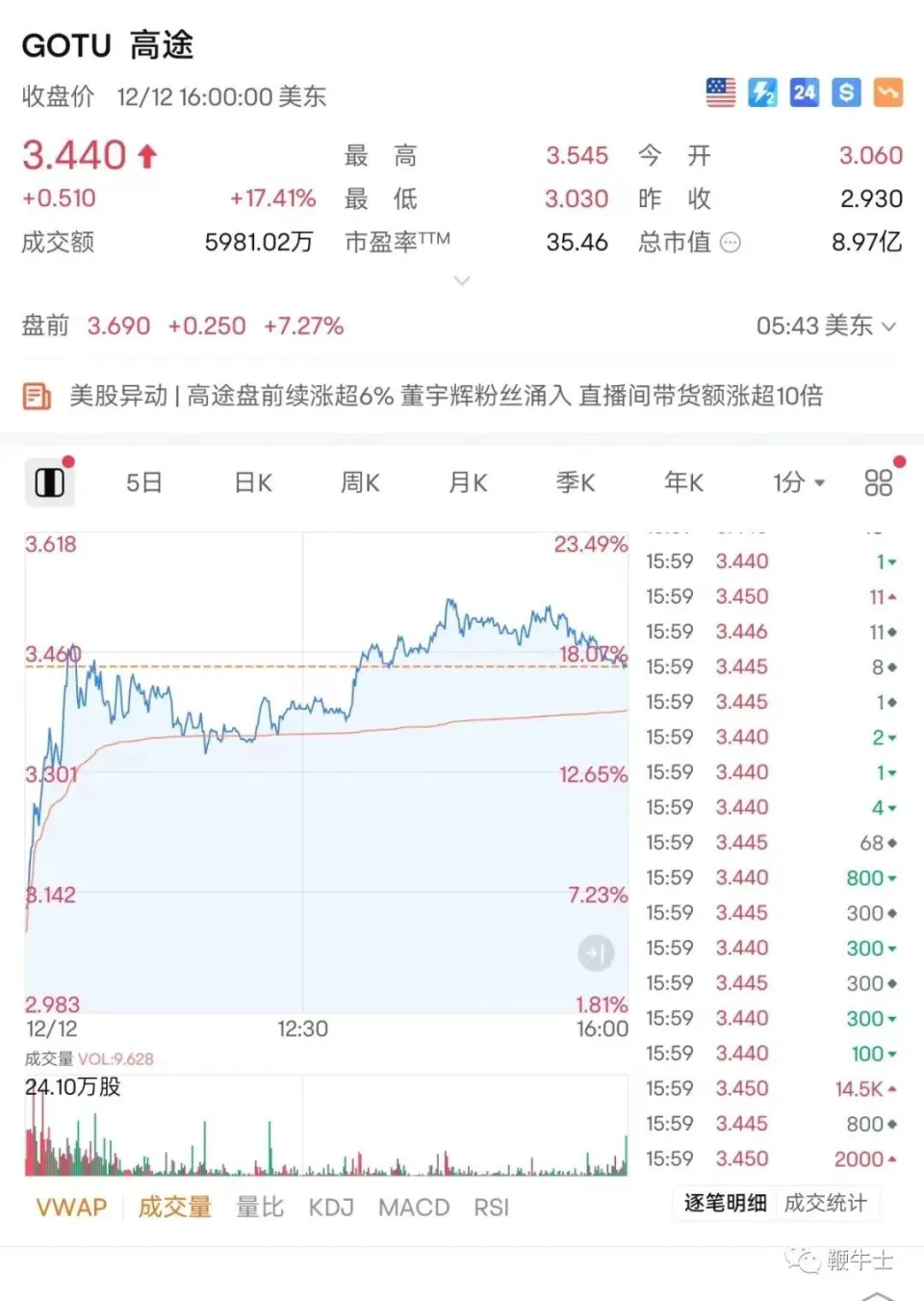Expand more quote details with the chevron
The height and width of the screenshot is (1301, 924).
(x=462, y=280)
